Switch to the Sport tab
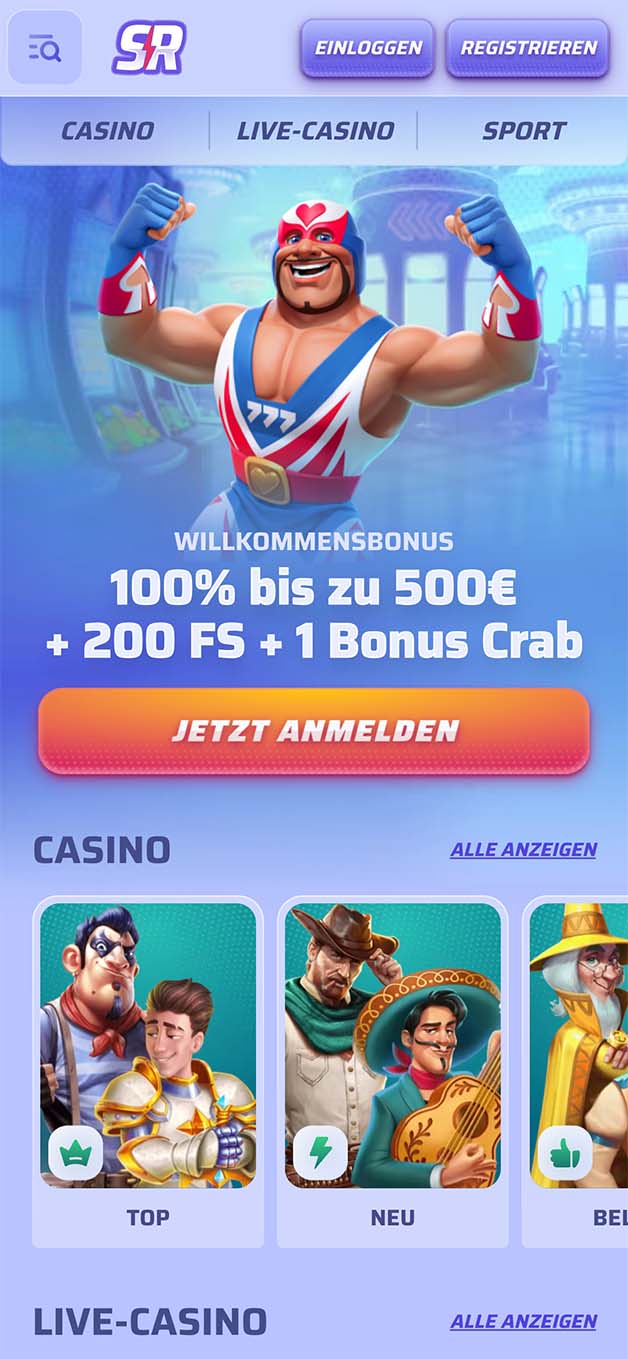The height and width of the screenshot is (1359, 628). click(x=523, y=130)
